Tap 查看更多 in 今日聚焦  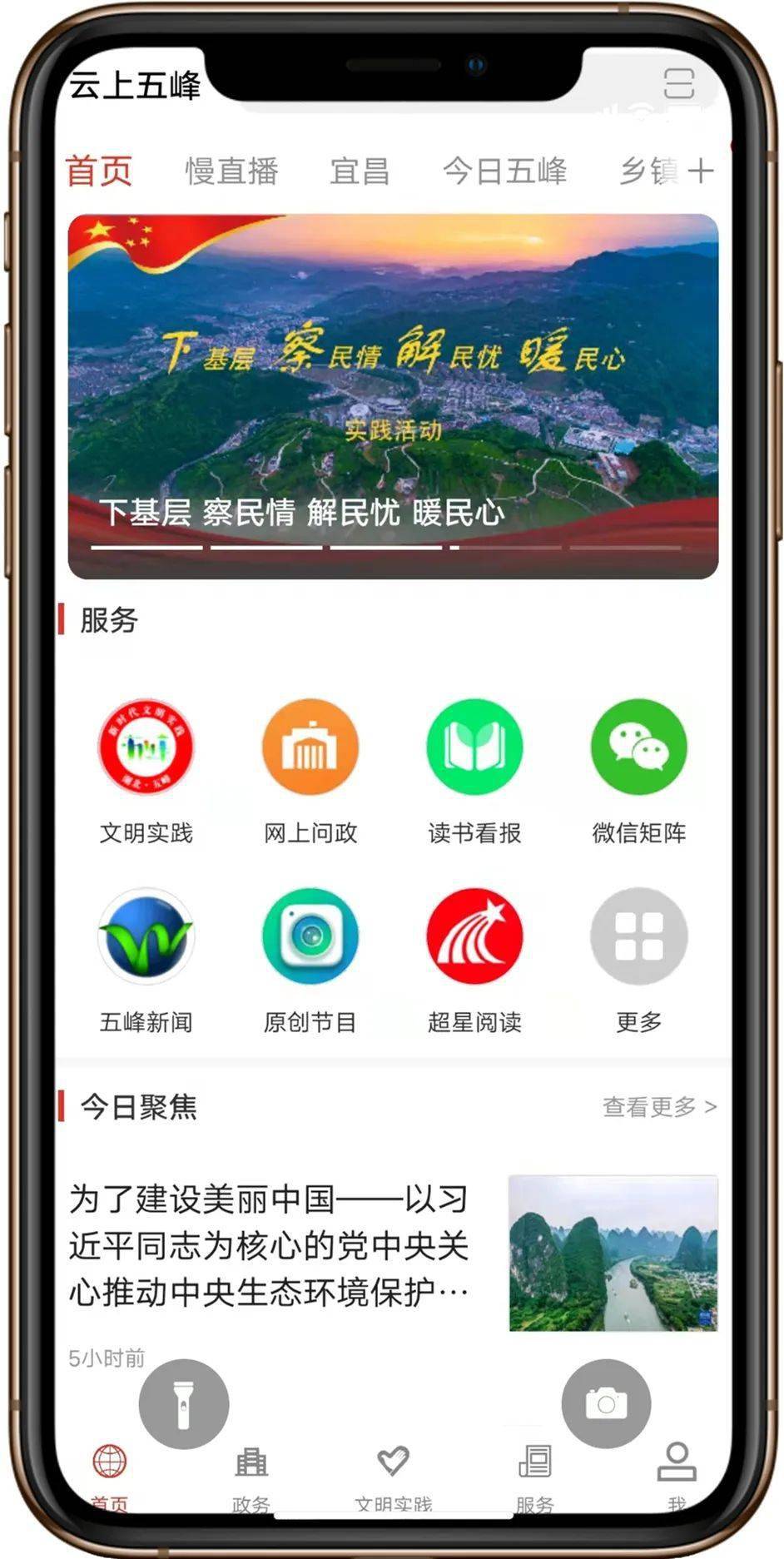(x=658, y=1107)
